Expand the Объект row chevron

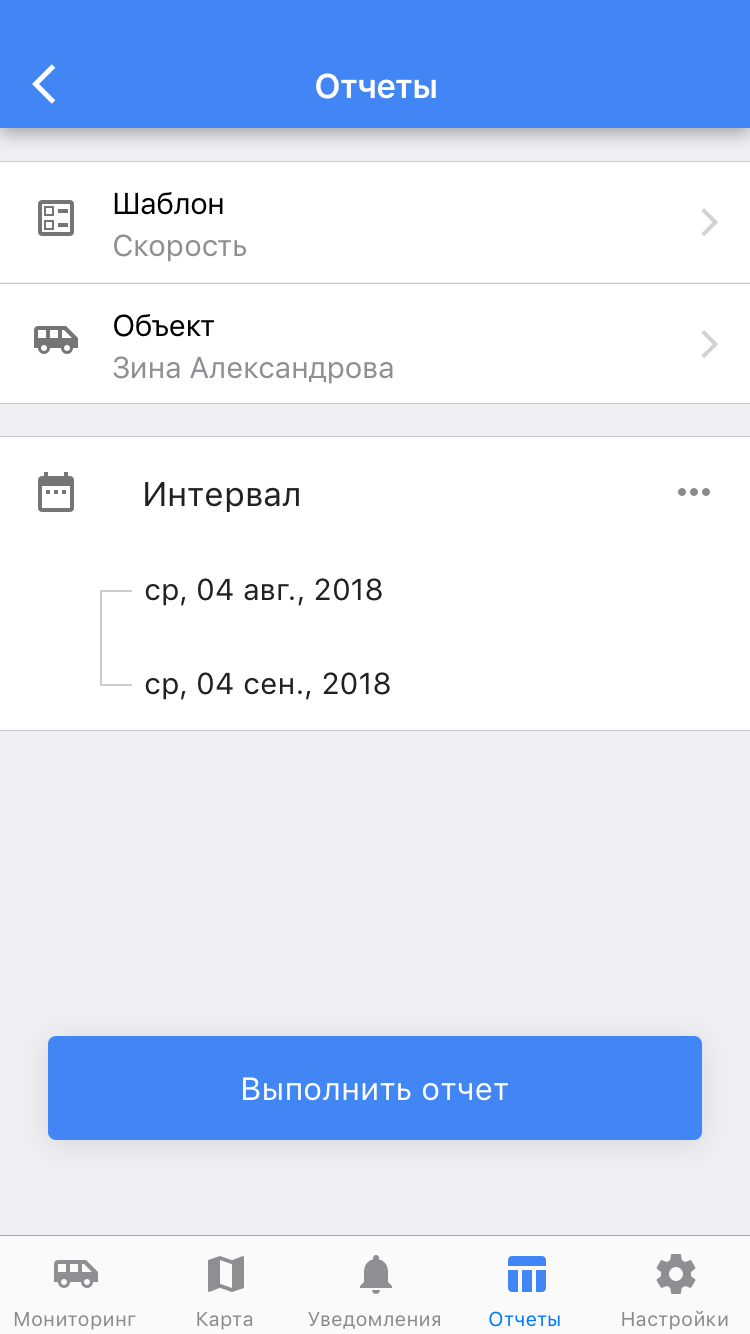coord(708,344)
